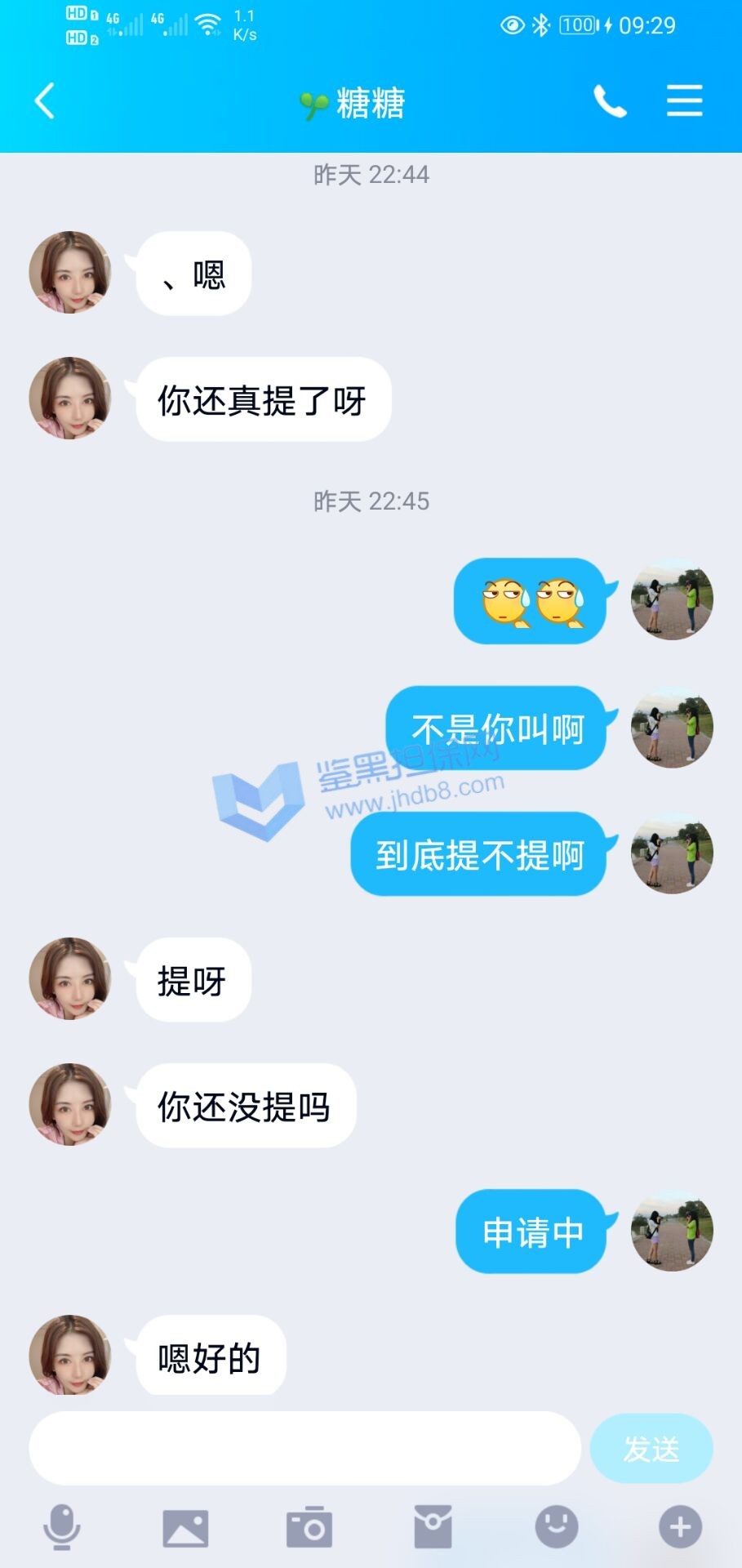Focus the message input field
The height and width of the screenshot is (1568, 742).
coord(304,1448)
